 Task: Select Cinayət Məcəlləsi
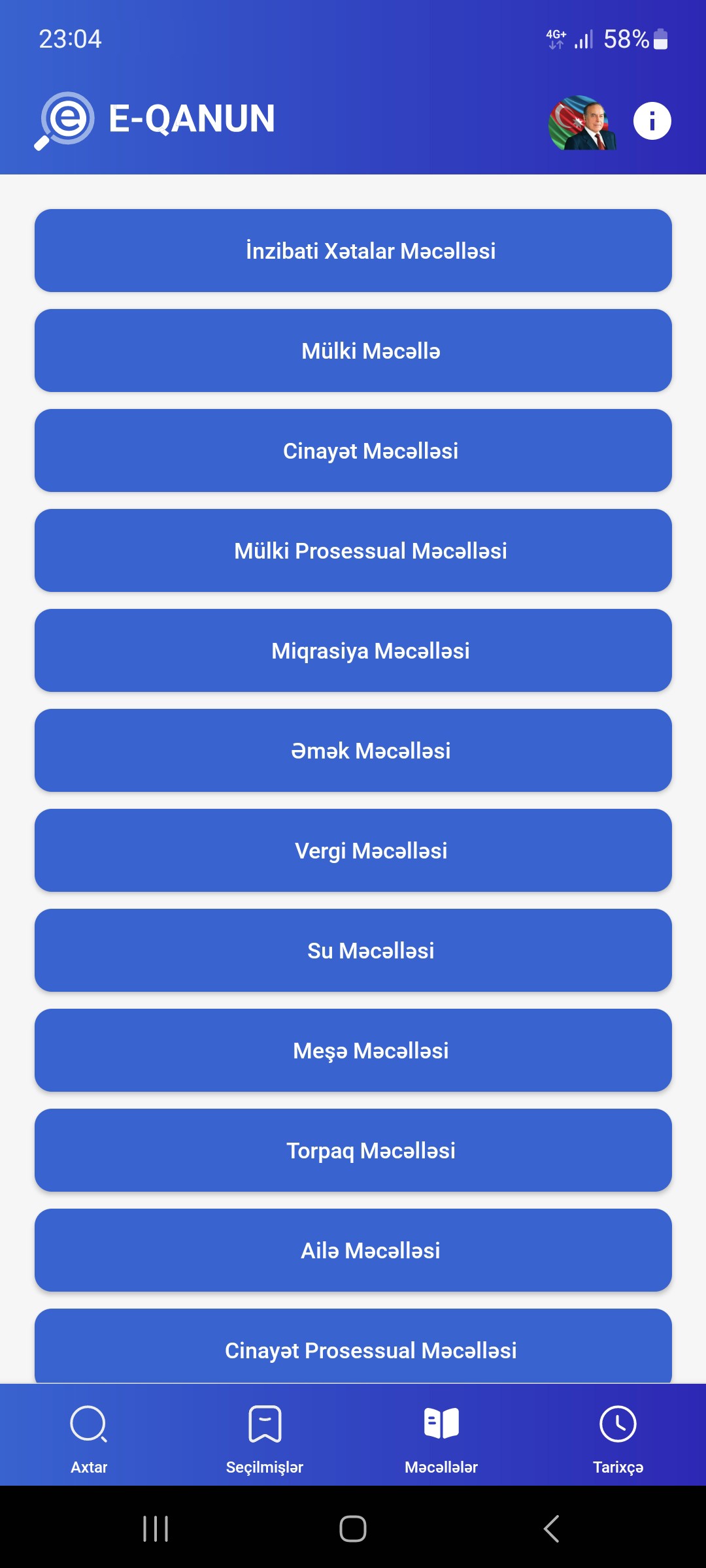click(x=353, y=451)
